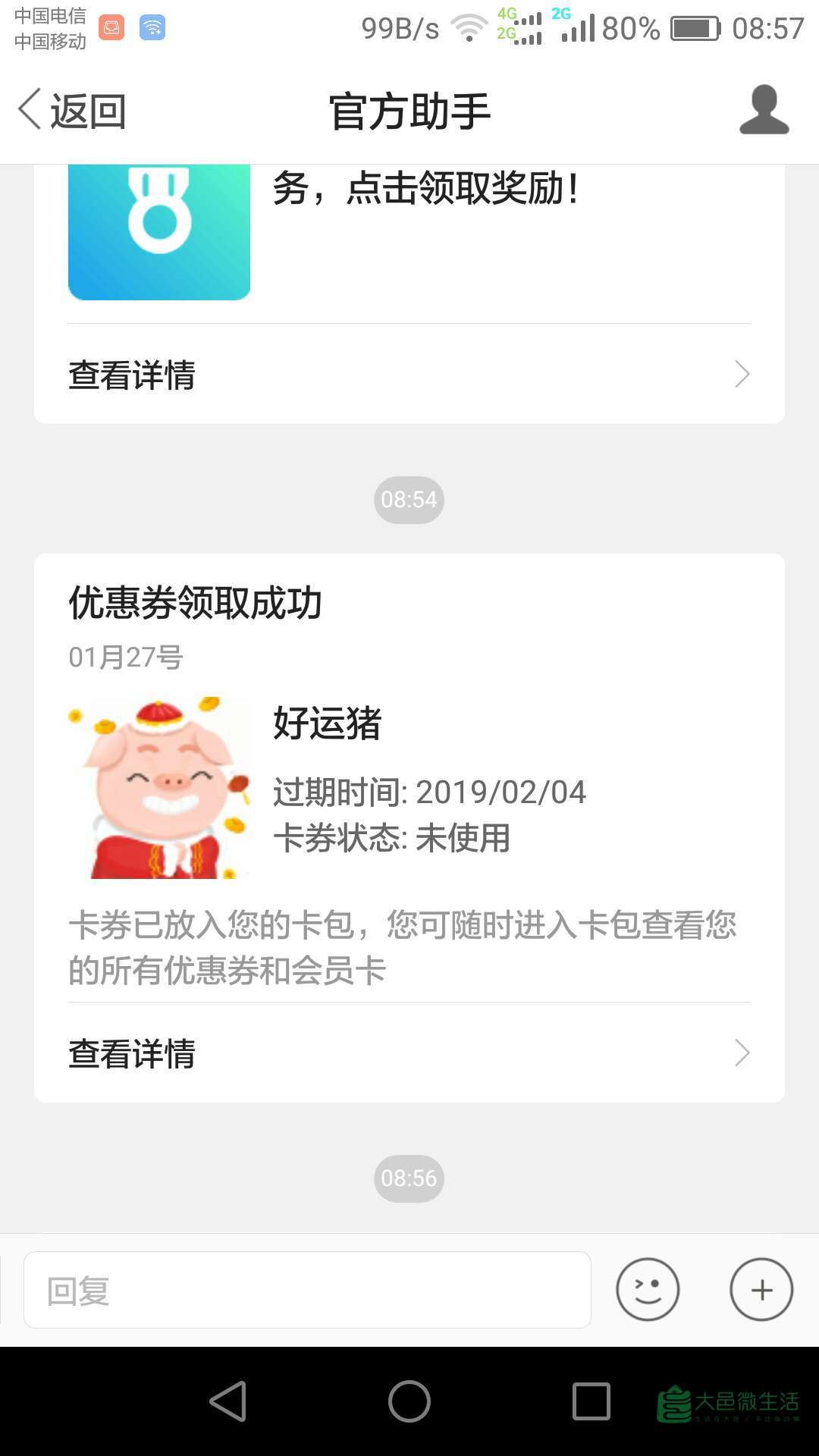Screen dimensions: 819x1456
Task: Focus the 回复 reply input field
Action: pyautogui.click(x=307, y=1290)
